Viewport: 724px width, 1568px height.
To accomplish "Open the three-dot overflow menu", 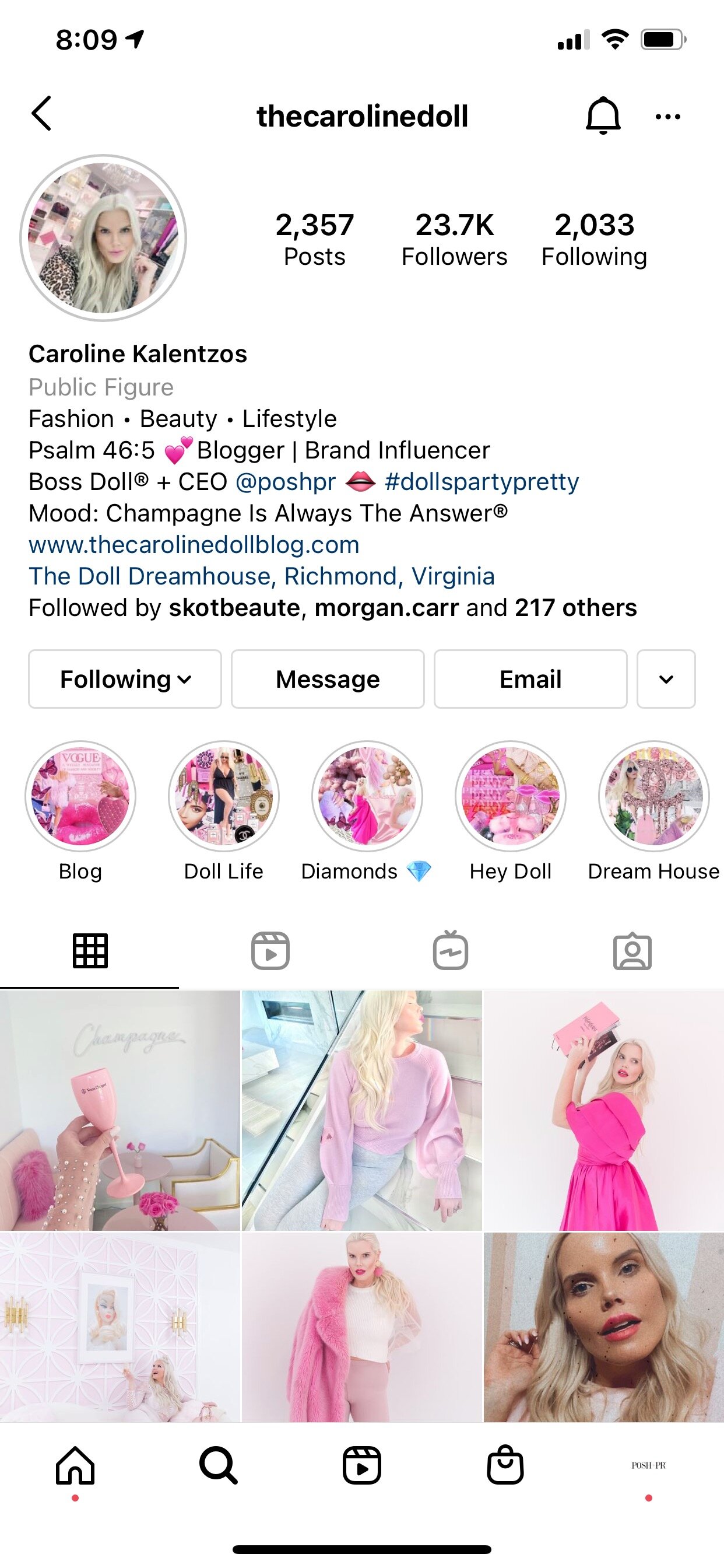I will [x=667, y=116].
